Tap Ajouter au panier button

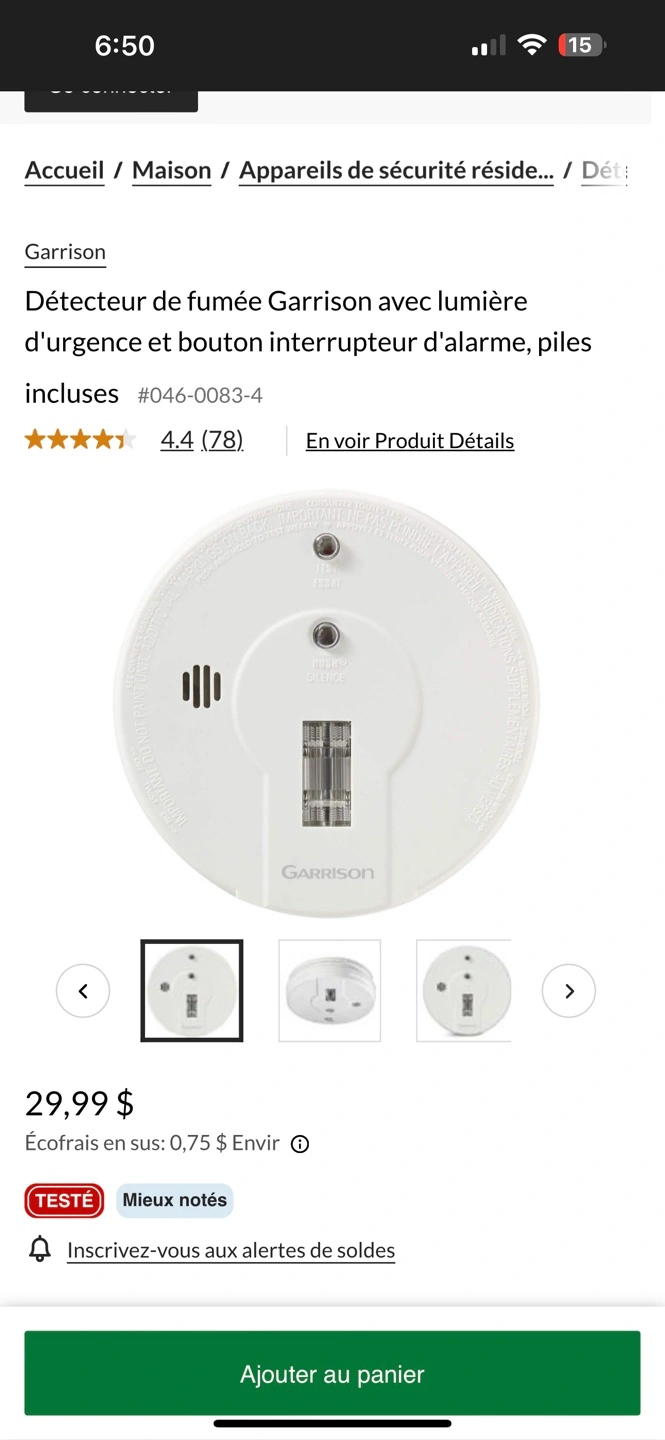click(332, 1374)
